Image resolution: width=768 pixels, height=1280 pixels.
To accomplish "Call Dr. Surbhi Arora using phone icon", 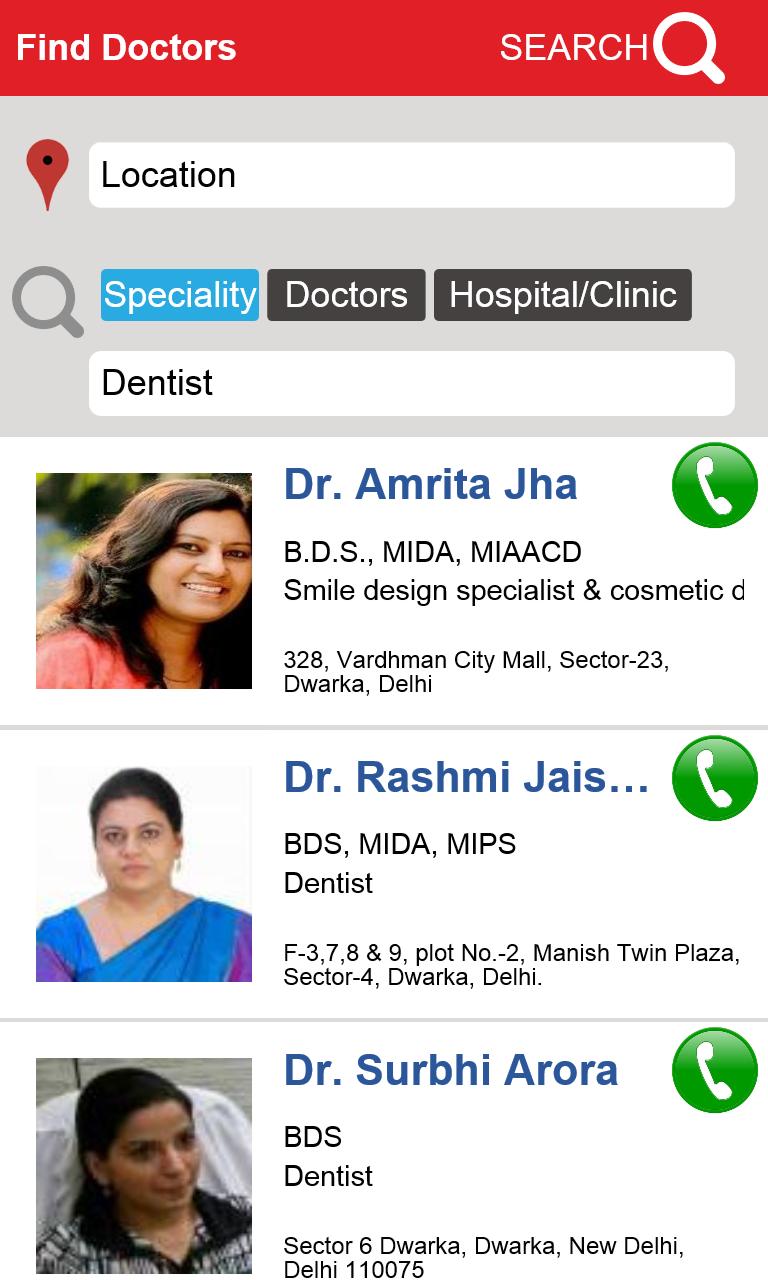I will tap(714, 1071).
